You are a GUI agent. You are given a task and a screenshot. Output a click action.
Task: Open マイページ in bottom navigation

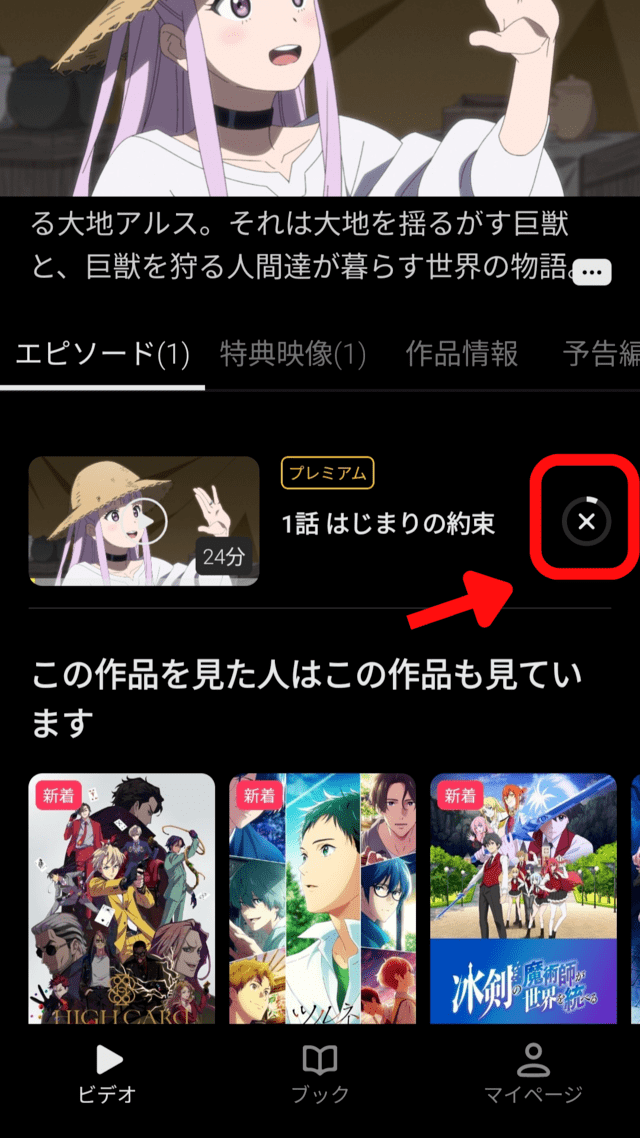[533, 1073]
